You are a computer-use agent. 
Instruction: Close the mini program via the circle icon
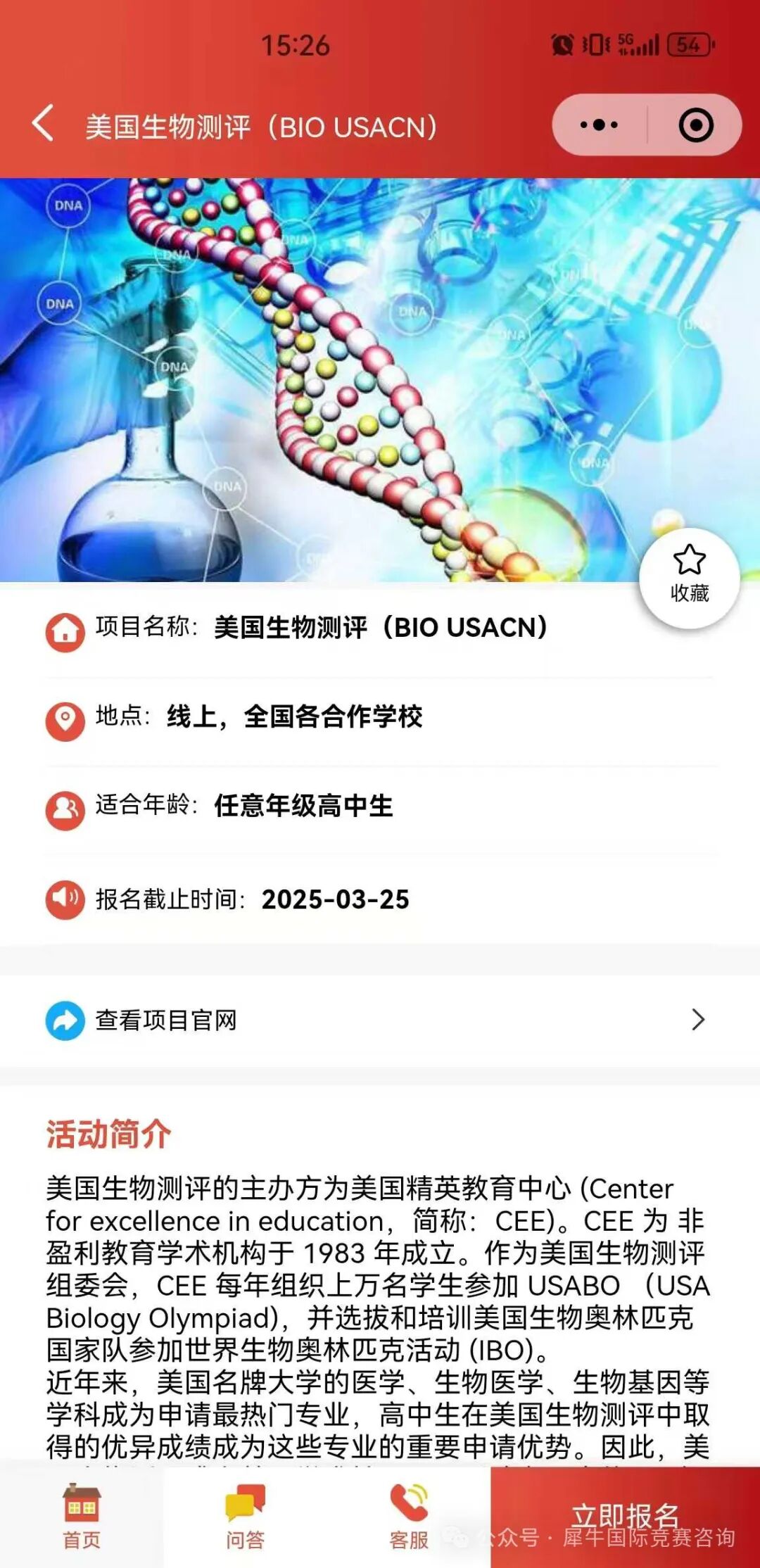tap(695, 125)
